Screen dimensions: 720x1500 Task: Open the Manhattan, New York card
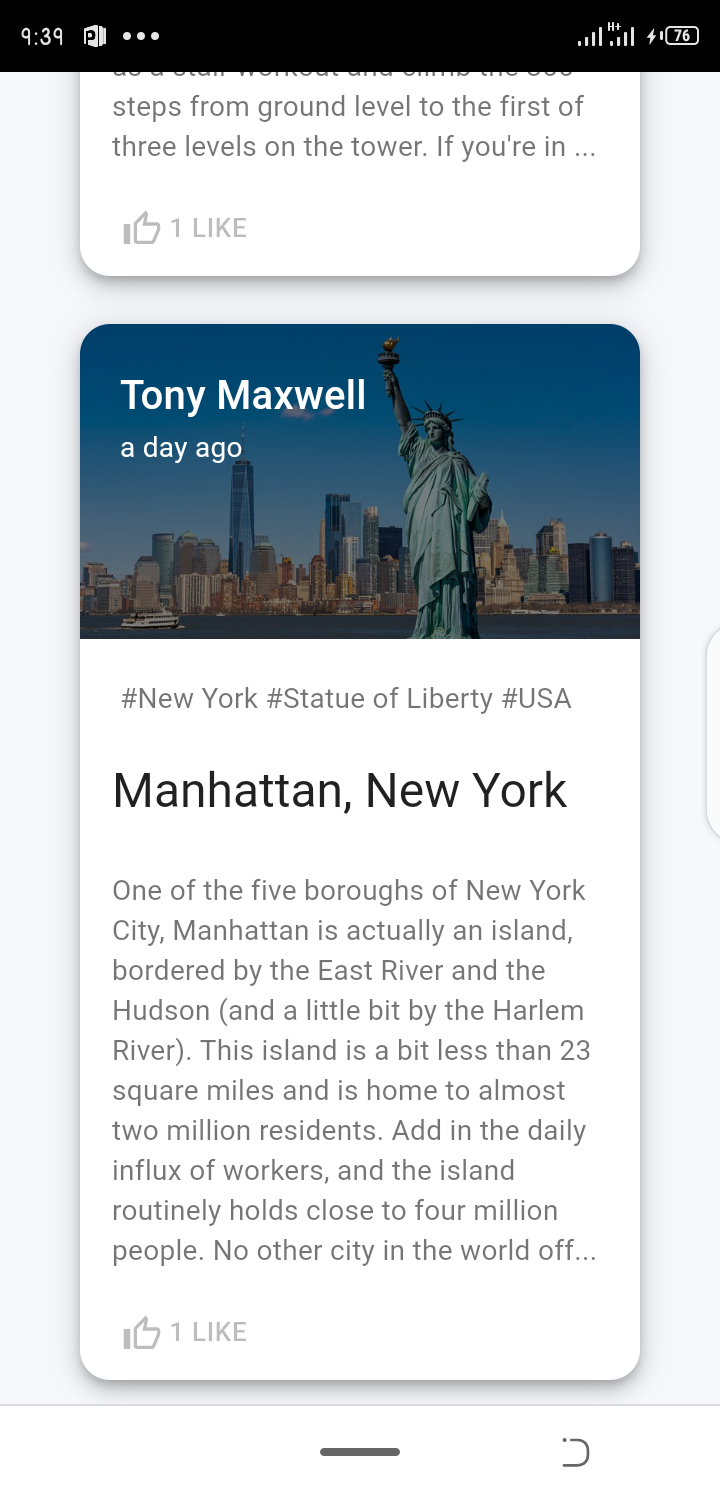pyautogui.click(x=340, y=791)
